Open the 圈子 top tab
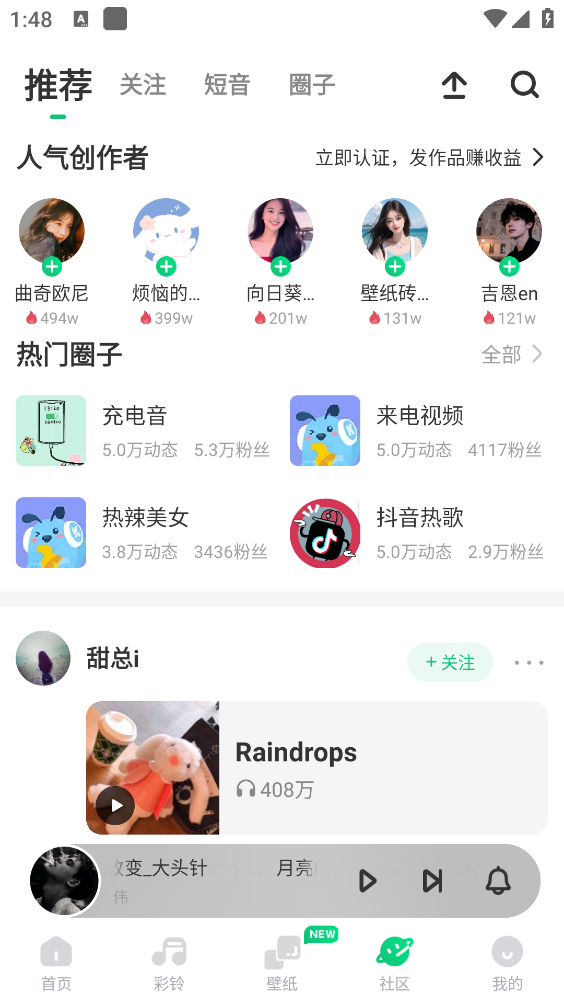 (312, 85)
